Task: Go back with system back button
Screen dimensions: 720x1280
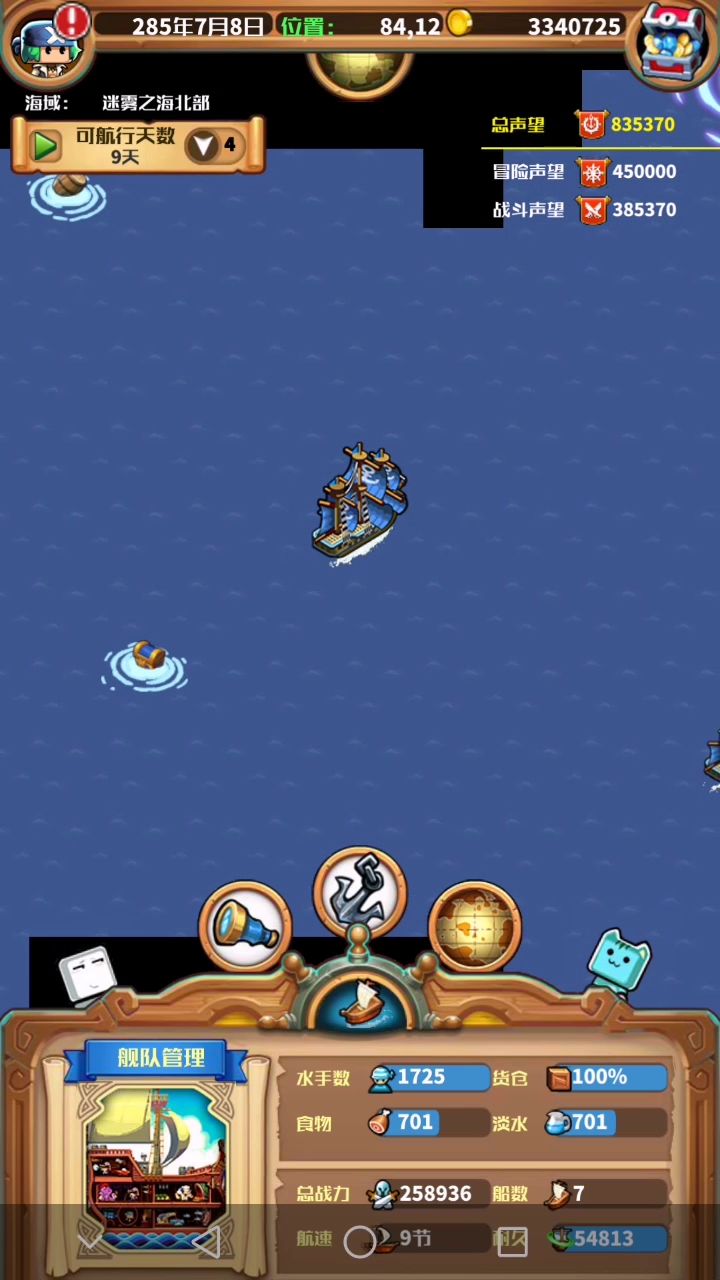Action: coord(206,1242)
